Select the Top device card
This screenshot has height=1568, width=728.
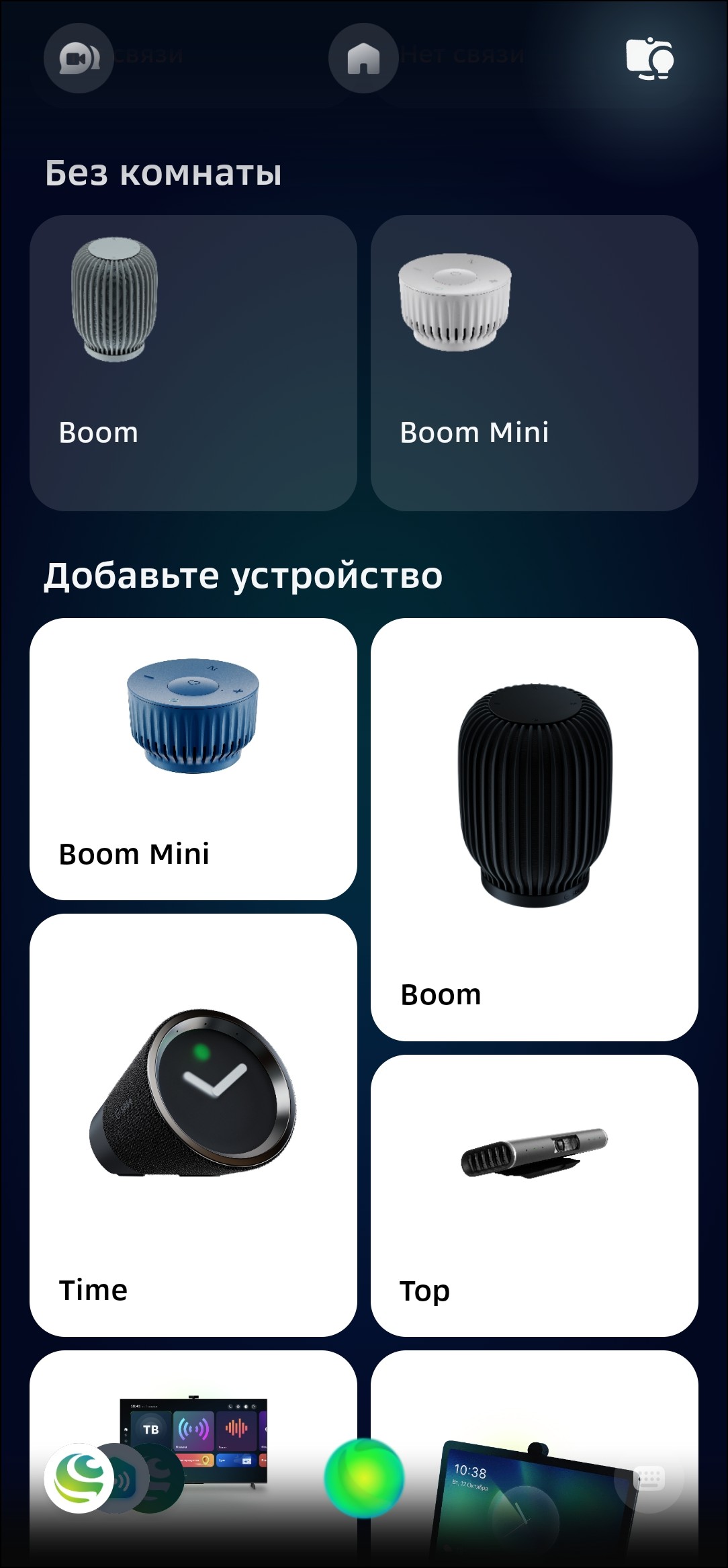[535, 1195]
